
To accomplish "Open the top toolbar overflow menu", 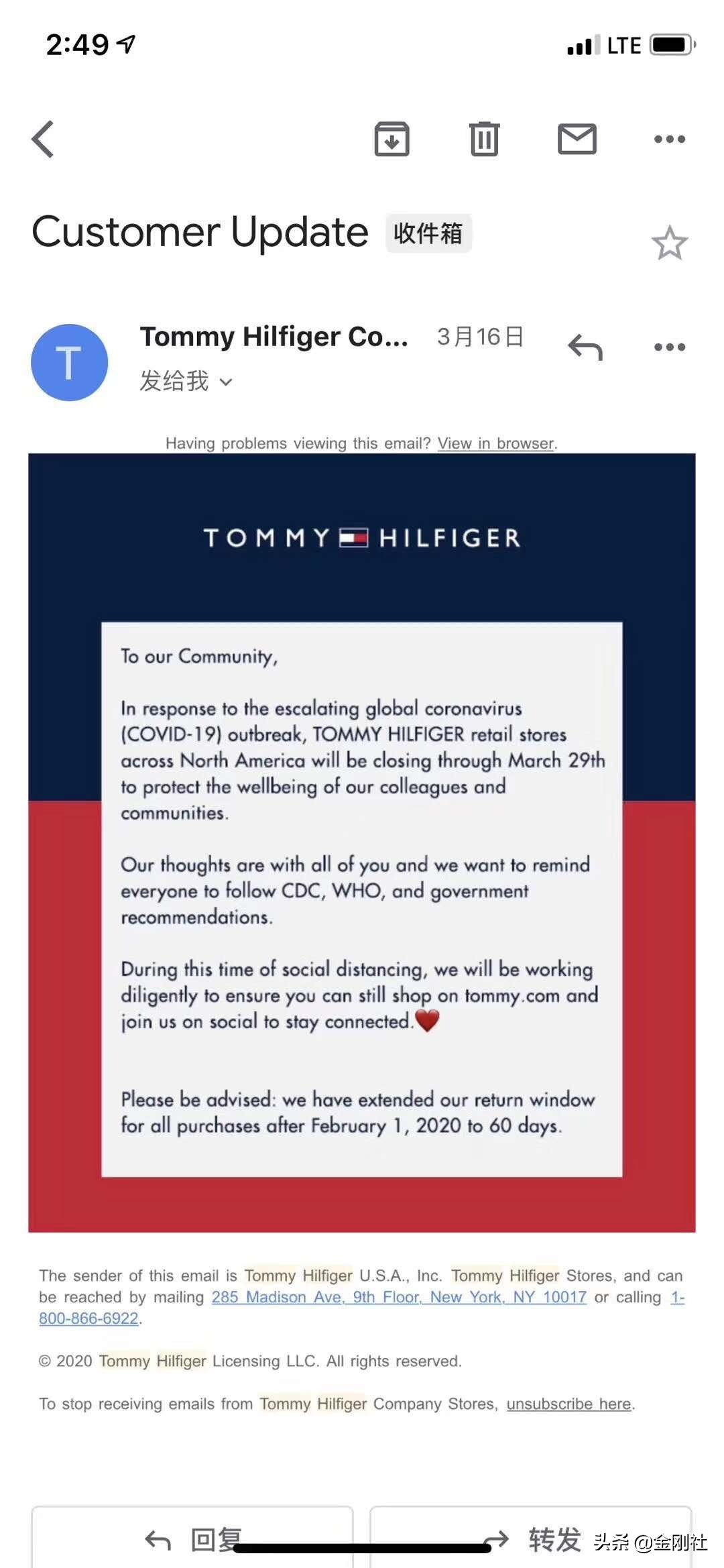I will 669,139.
